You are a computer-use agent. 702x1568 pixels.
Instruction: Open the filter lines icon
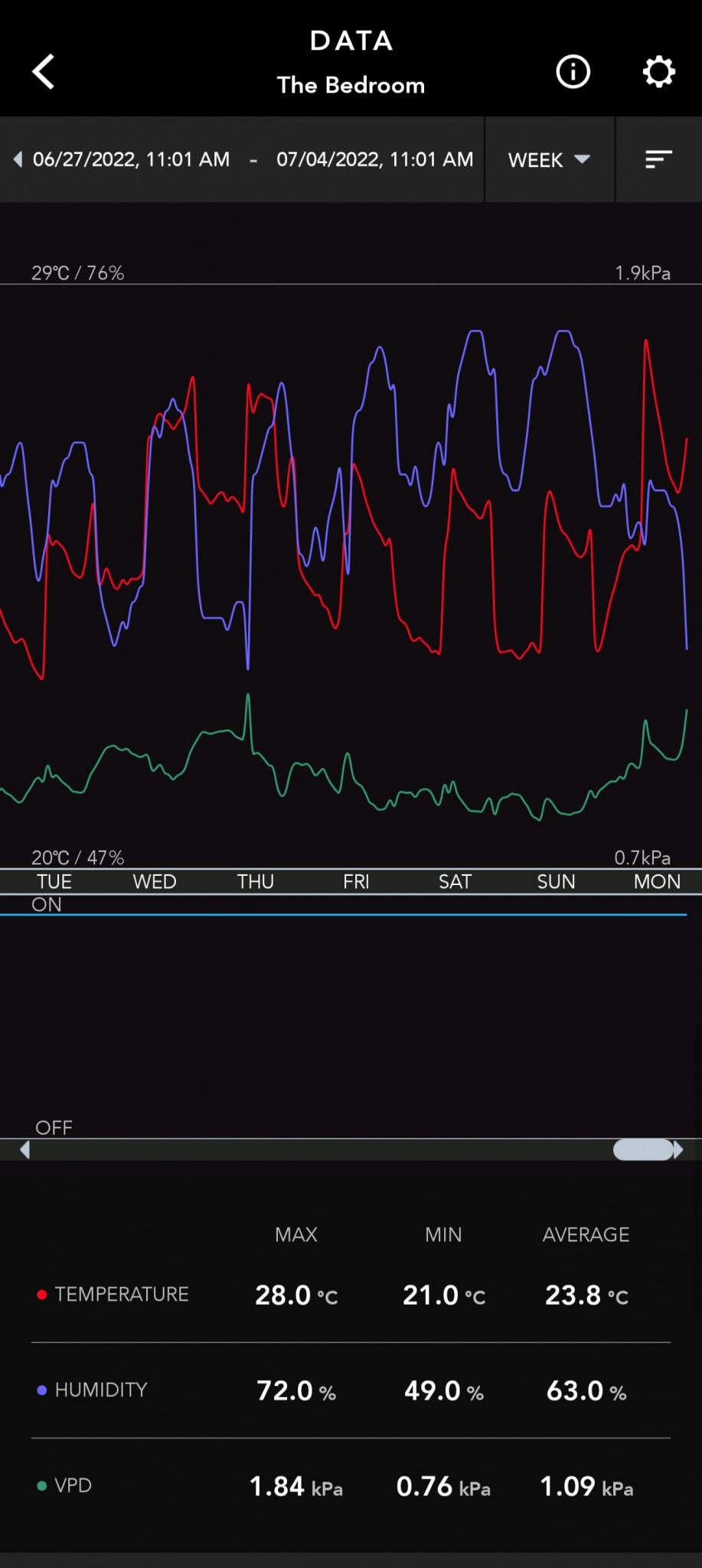click(x=658, y=159)
